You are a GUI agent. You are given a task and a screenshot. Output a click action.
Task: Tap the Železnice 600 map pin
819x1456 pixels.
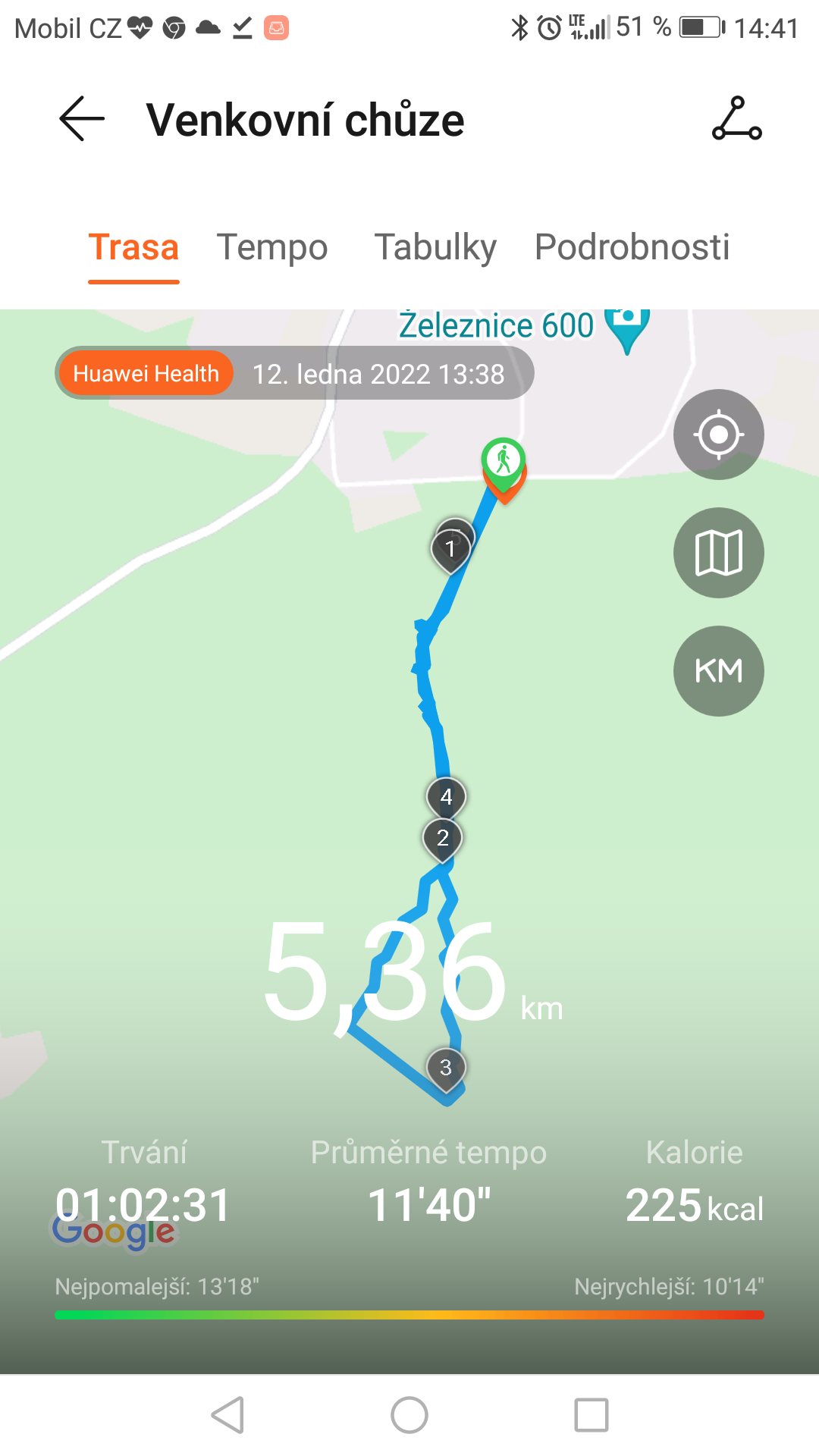626,329
